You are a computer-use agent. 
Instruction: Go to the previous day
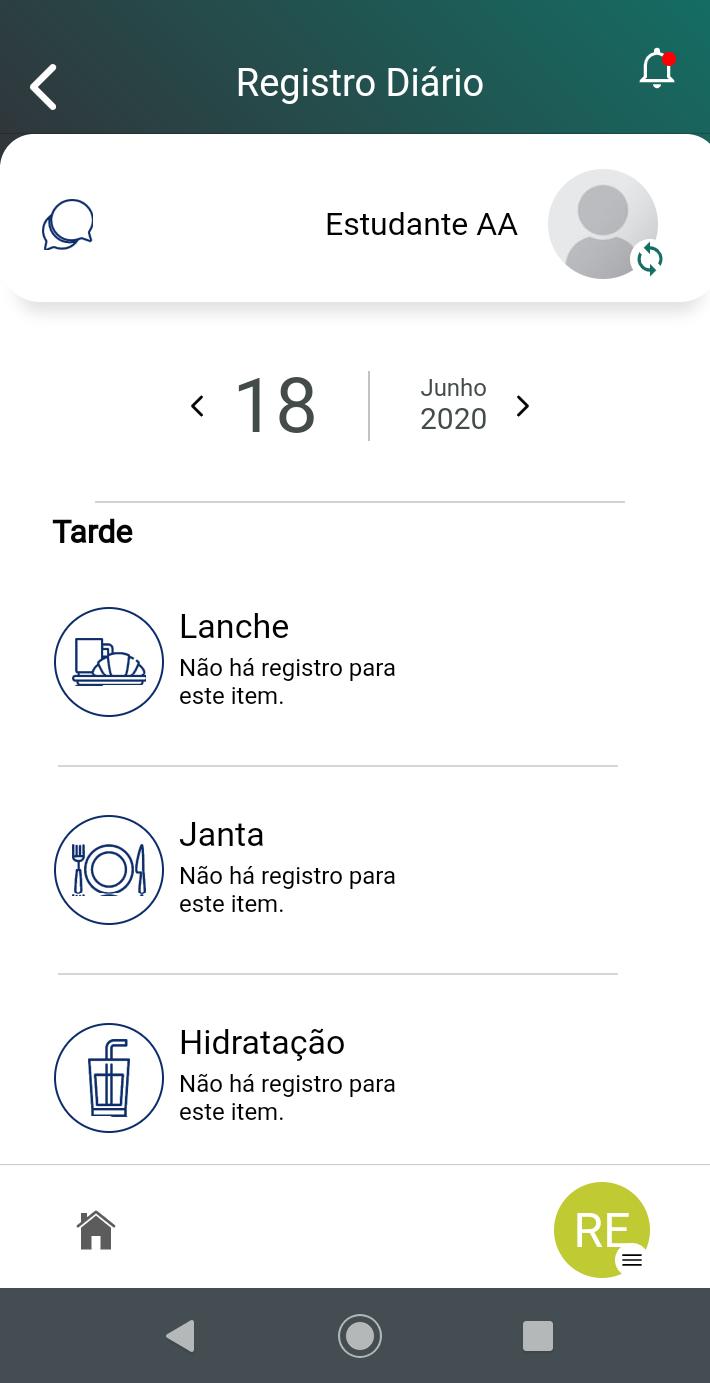(198, 406)
